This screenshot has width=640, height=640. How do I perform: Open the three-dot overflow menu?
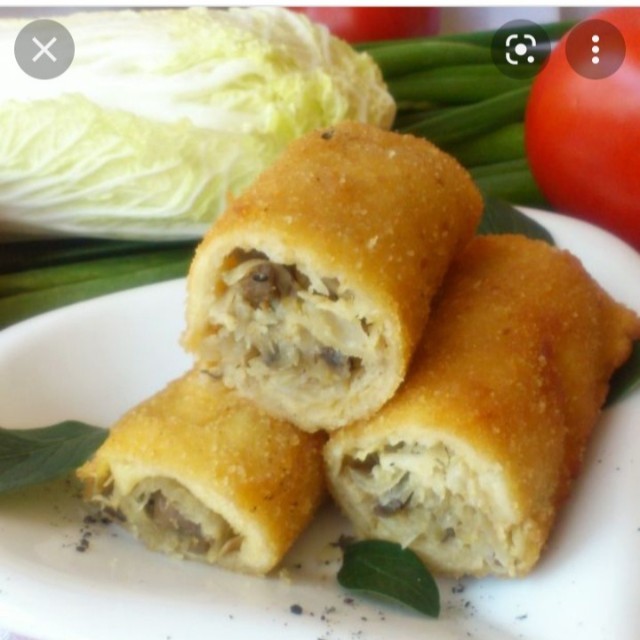(595, 49)
